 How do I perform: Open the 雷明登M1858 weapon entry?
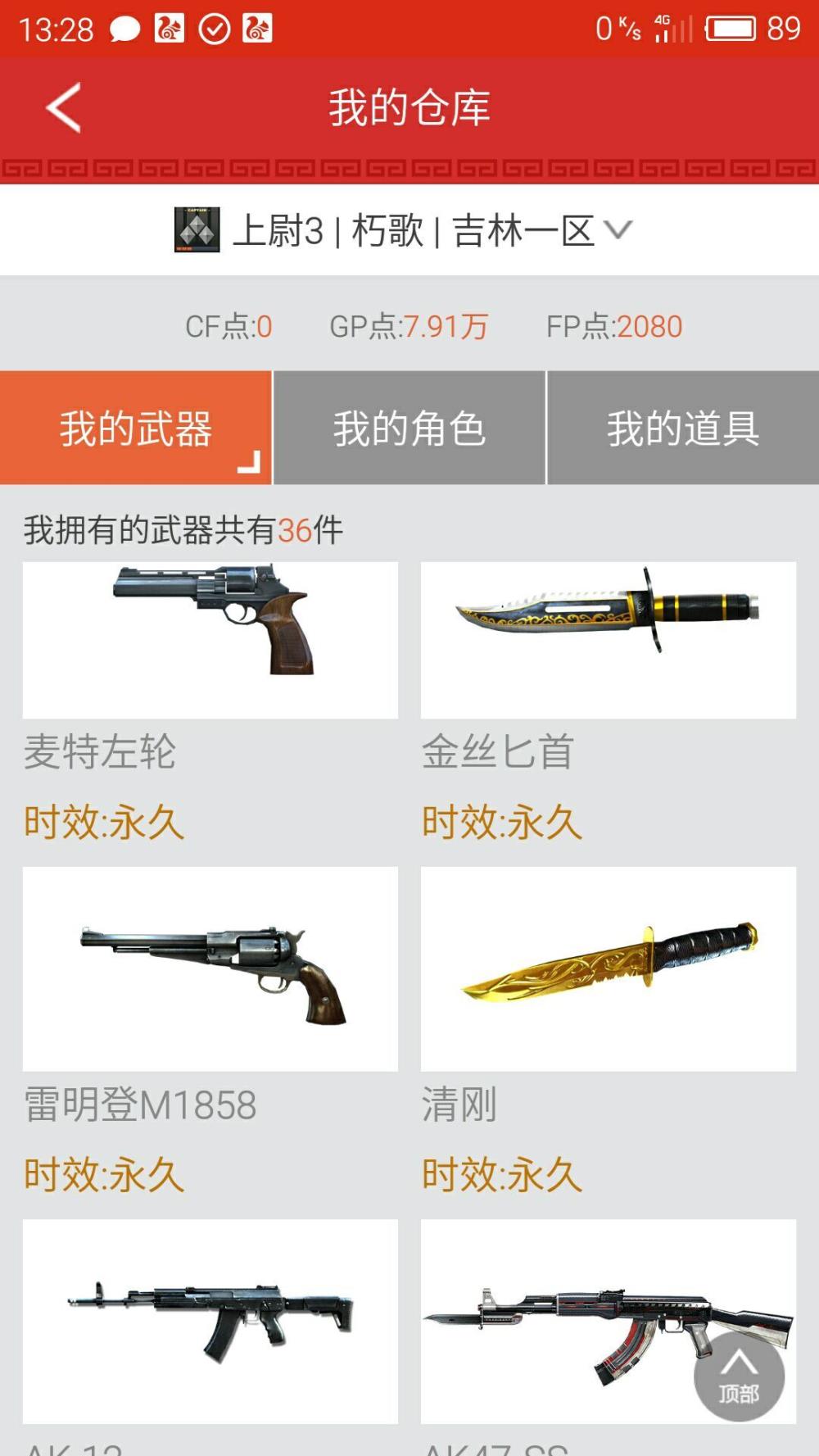(x=210, y=972)
